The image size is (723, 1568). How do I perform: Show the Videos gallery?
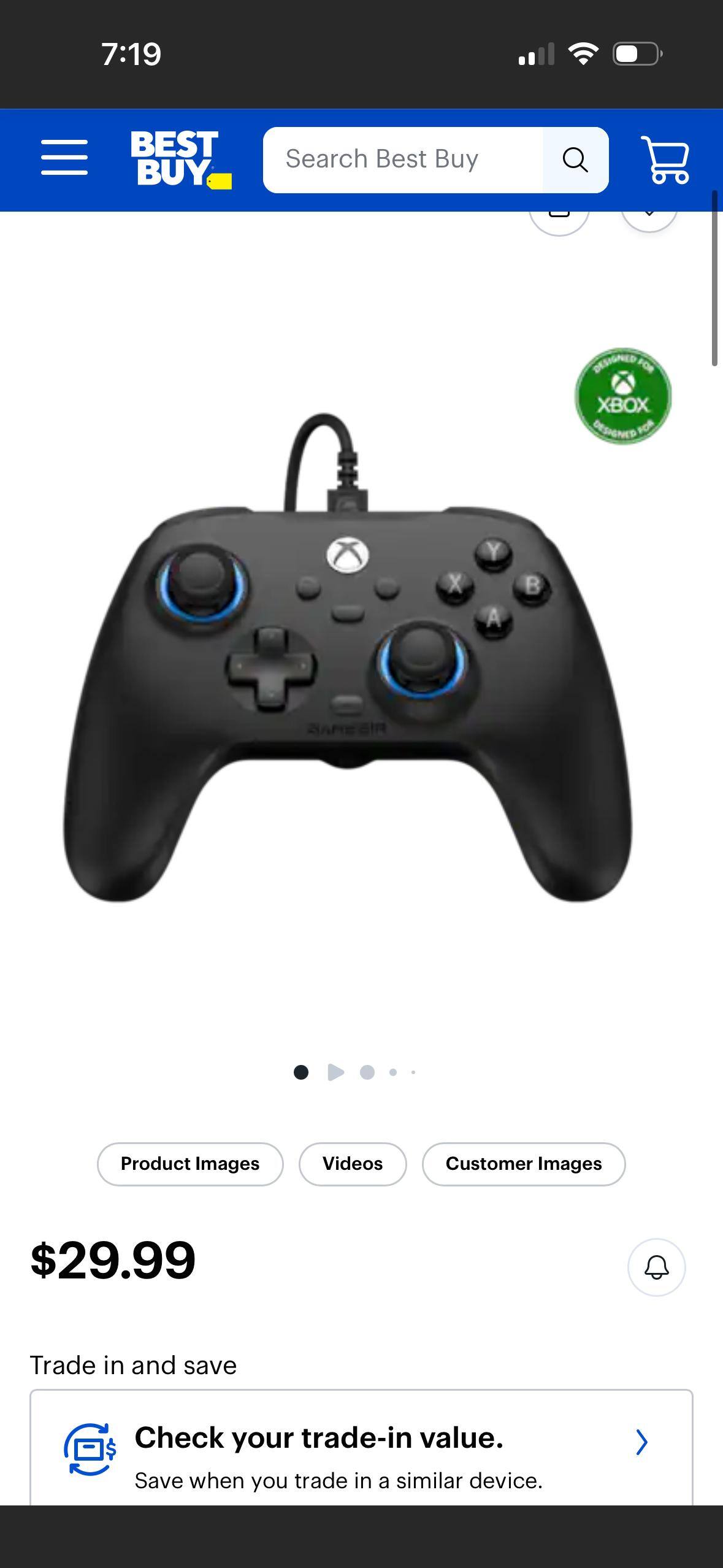click(x=353, y=1164)
